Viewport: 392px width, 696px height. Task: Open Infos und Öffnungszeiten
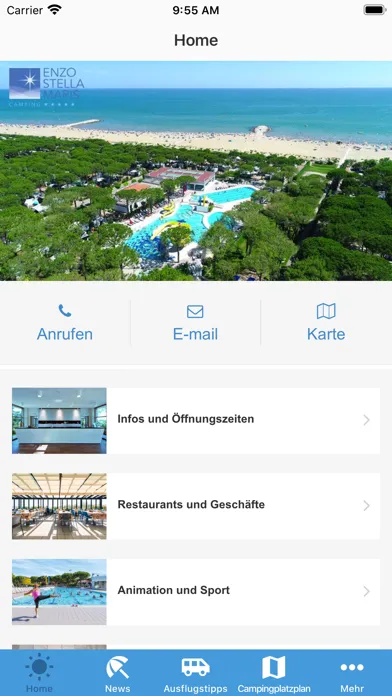(196, 420)
